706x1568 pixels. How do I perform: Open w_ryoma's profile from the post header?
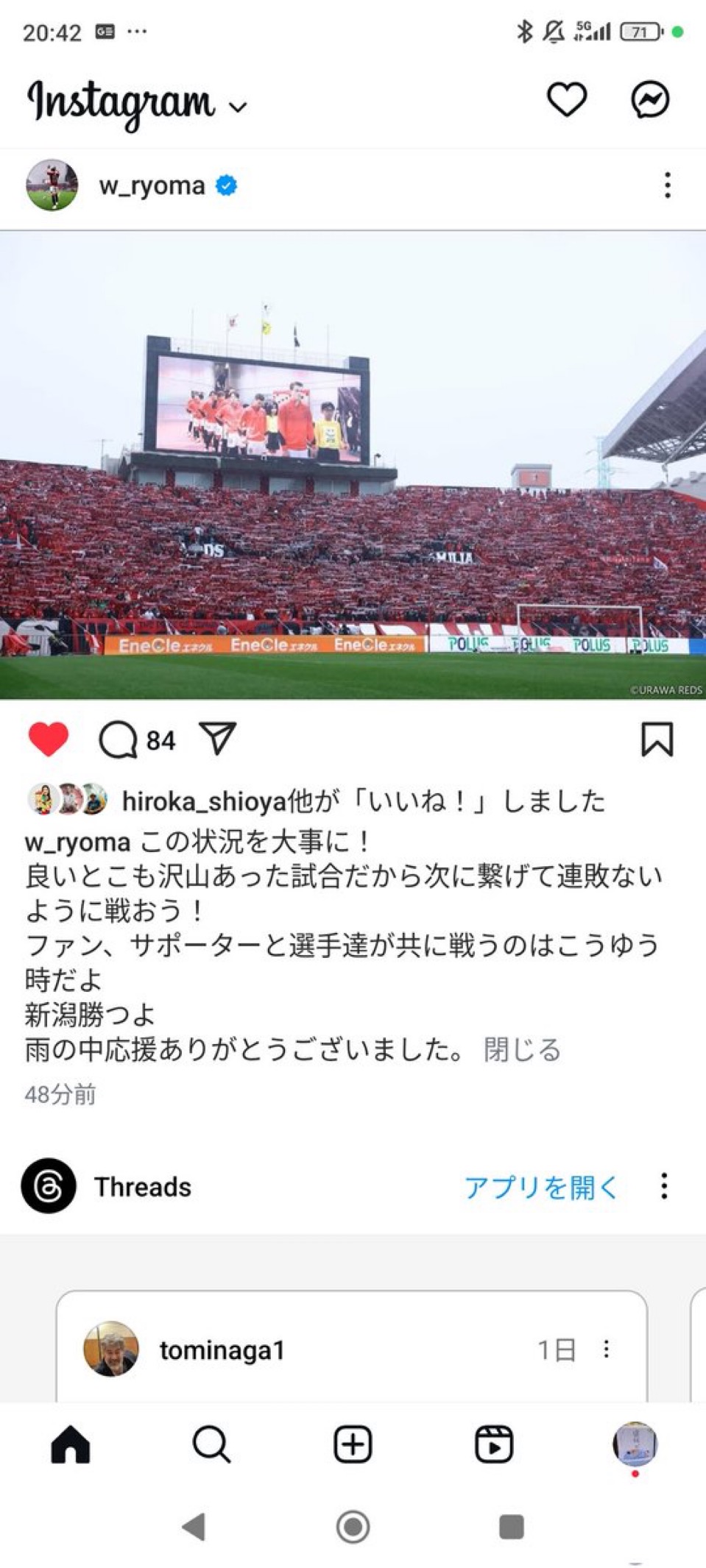[x=152, y=185]
